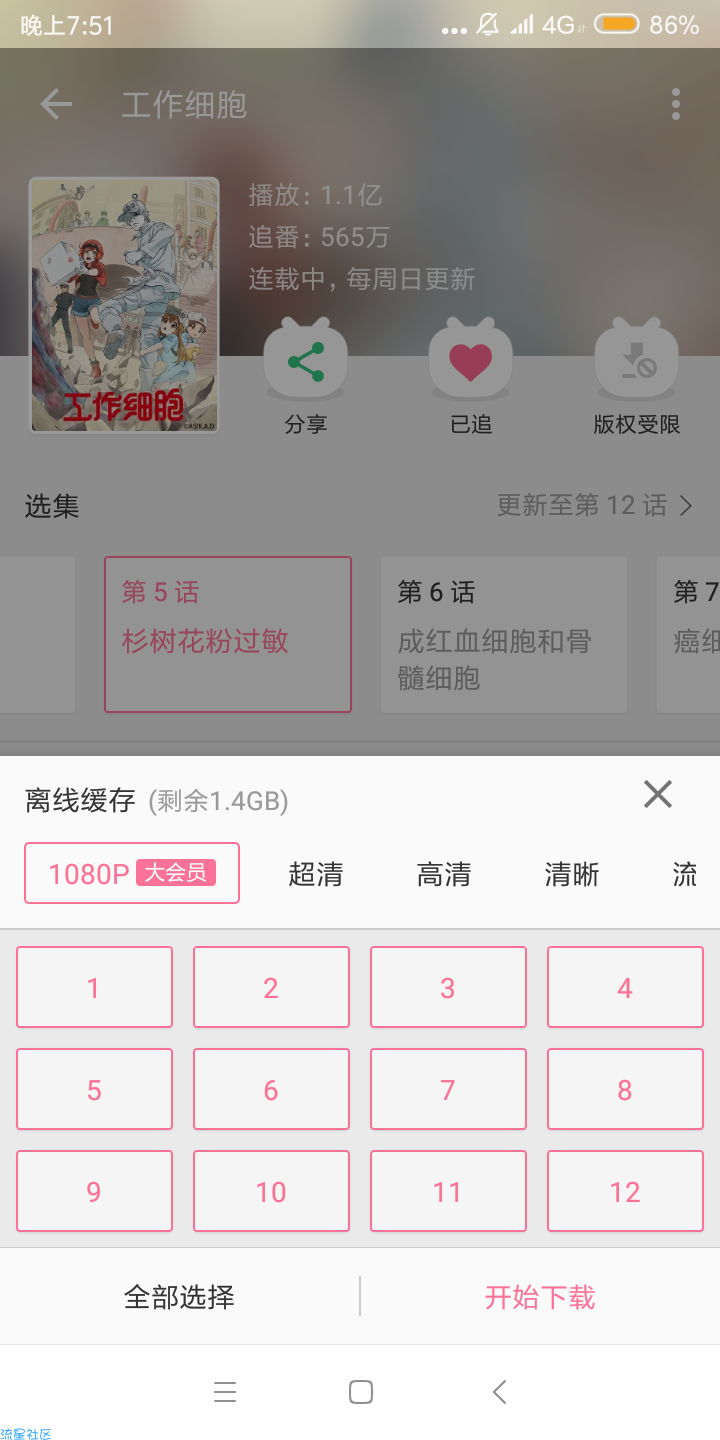Select episode 11 for download
The height and width of the screenshot is (1440, 720).
point(448,1191)
